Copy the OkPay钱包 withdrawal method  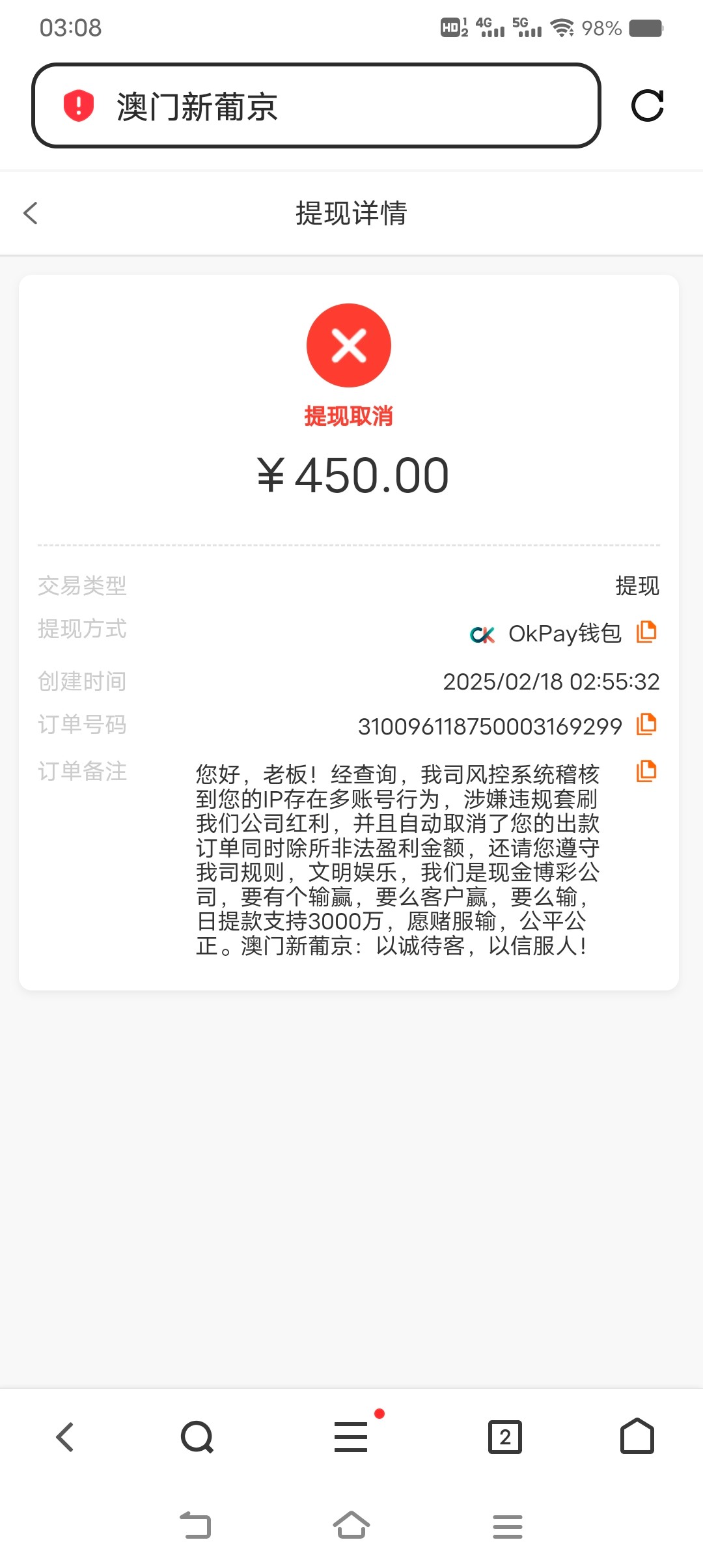tap(646, 632)
